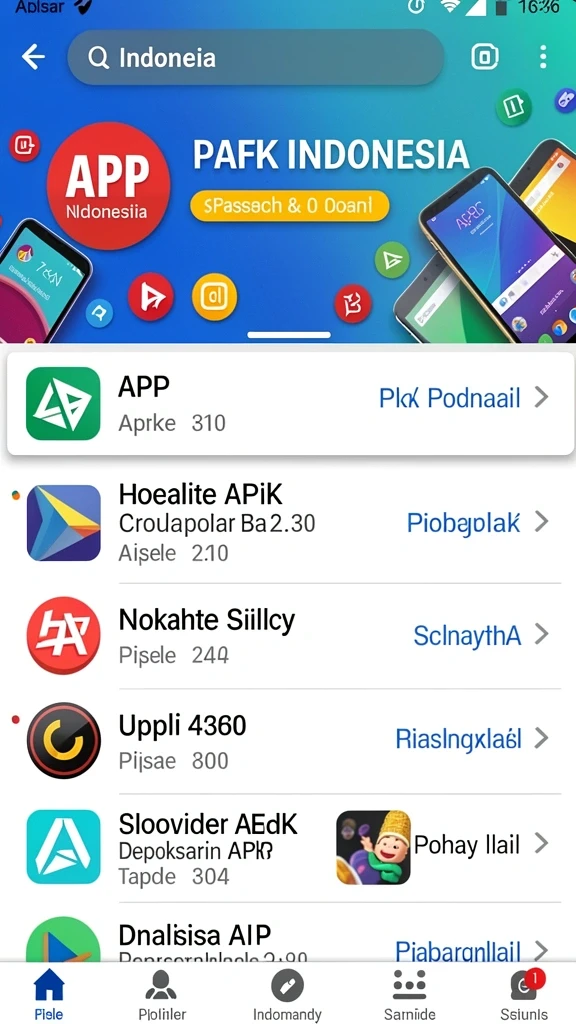576x1024 pixels.
Task: Tap the Piobaplak link
Action: (x=464, y=522)
